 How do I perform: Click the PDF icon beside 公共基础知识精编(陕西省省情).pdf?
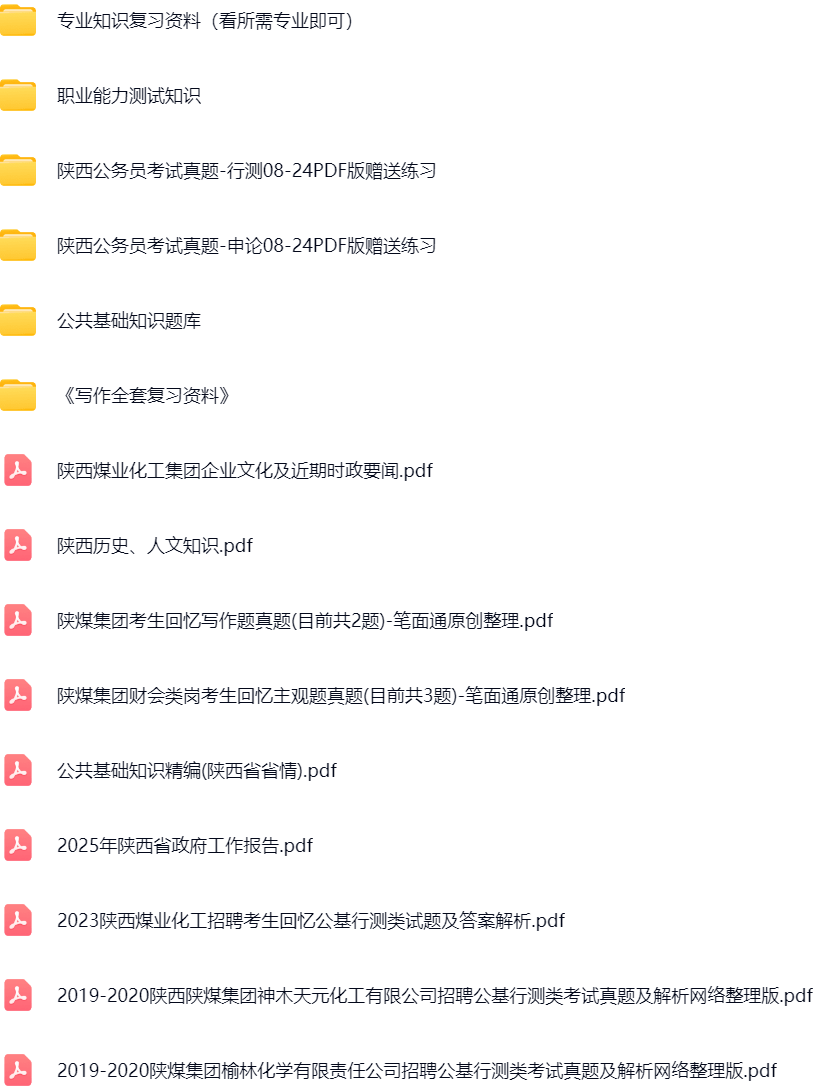tap(18, 771)
